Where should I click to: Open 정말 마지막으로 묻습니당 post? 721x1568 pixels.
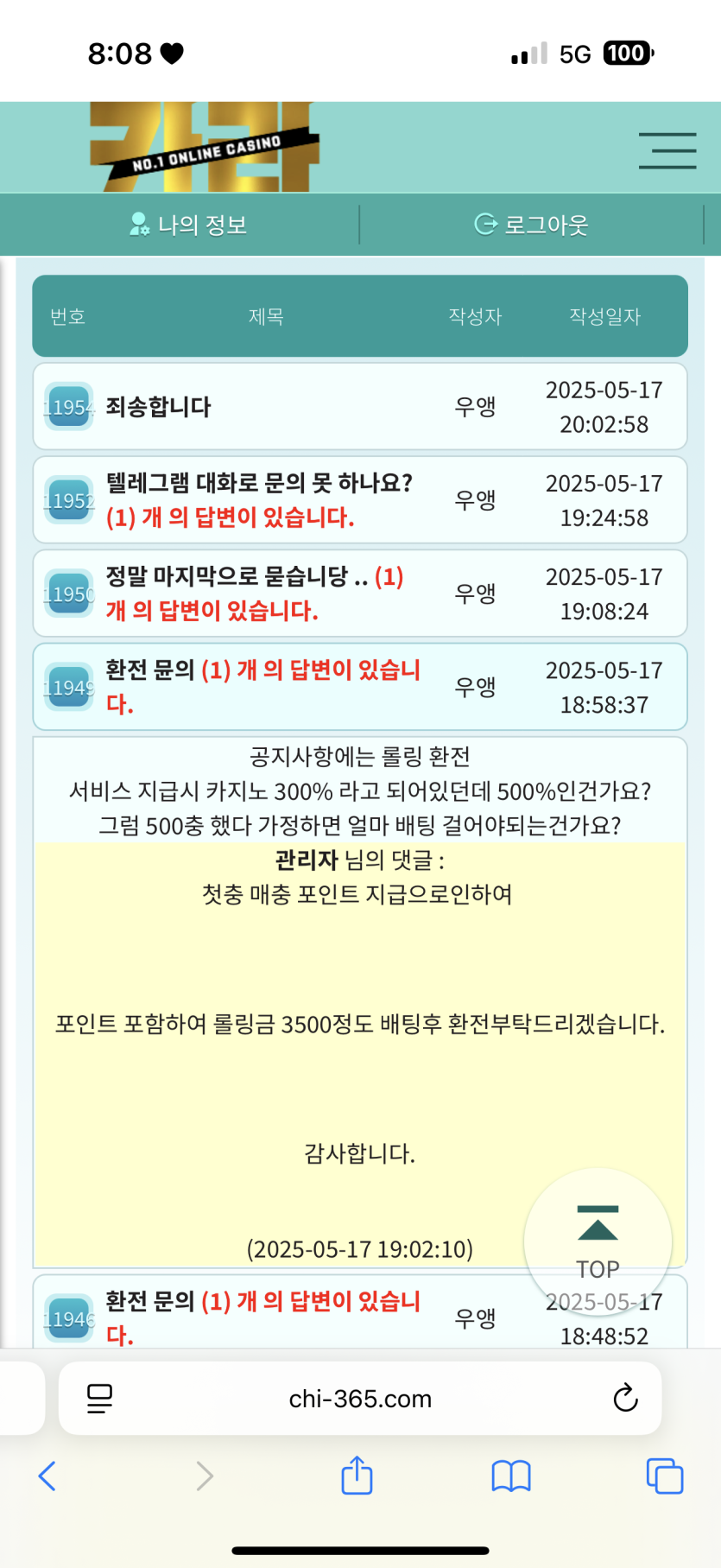click(228, 577)
